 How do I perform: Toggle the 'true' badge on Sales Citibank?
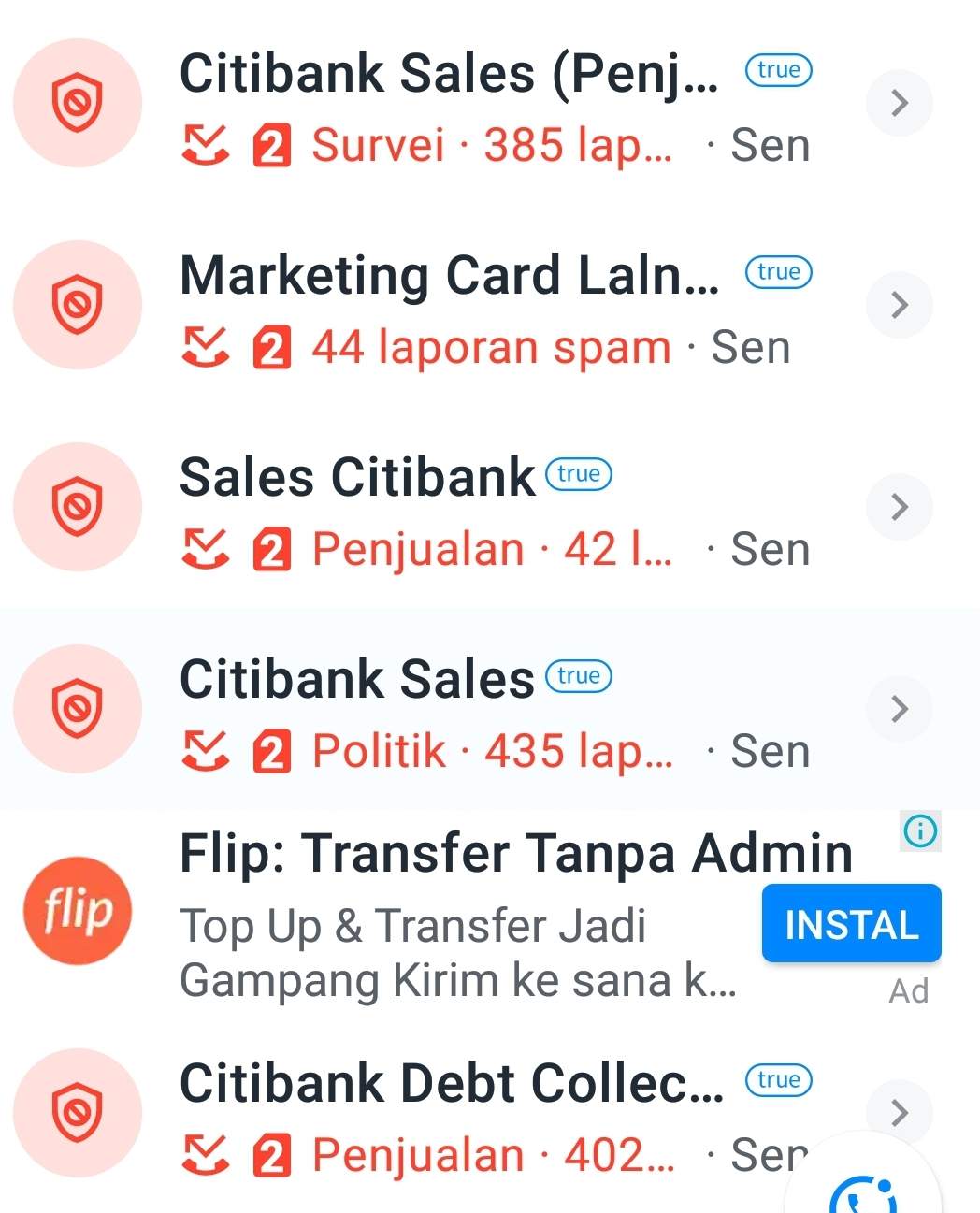580,474
